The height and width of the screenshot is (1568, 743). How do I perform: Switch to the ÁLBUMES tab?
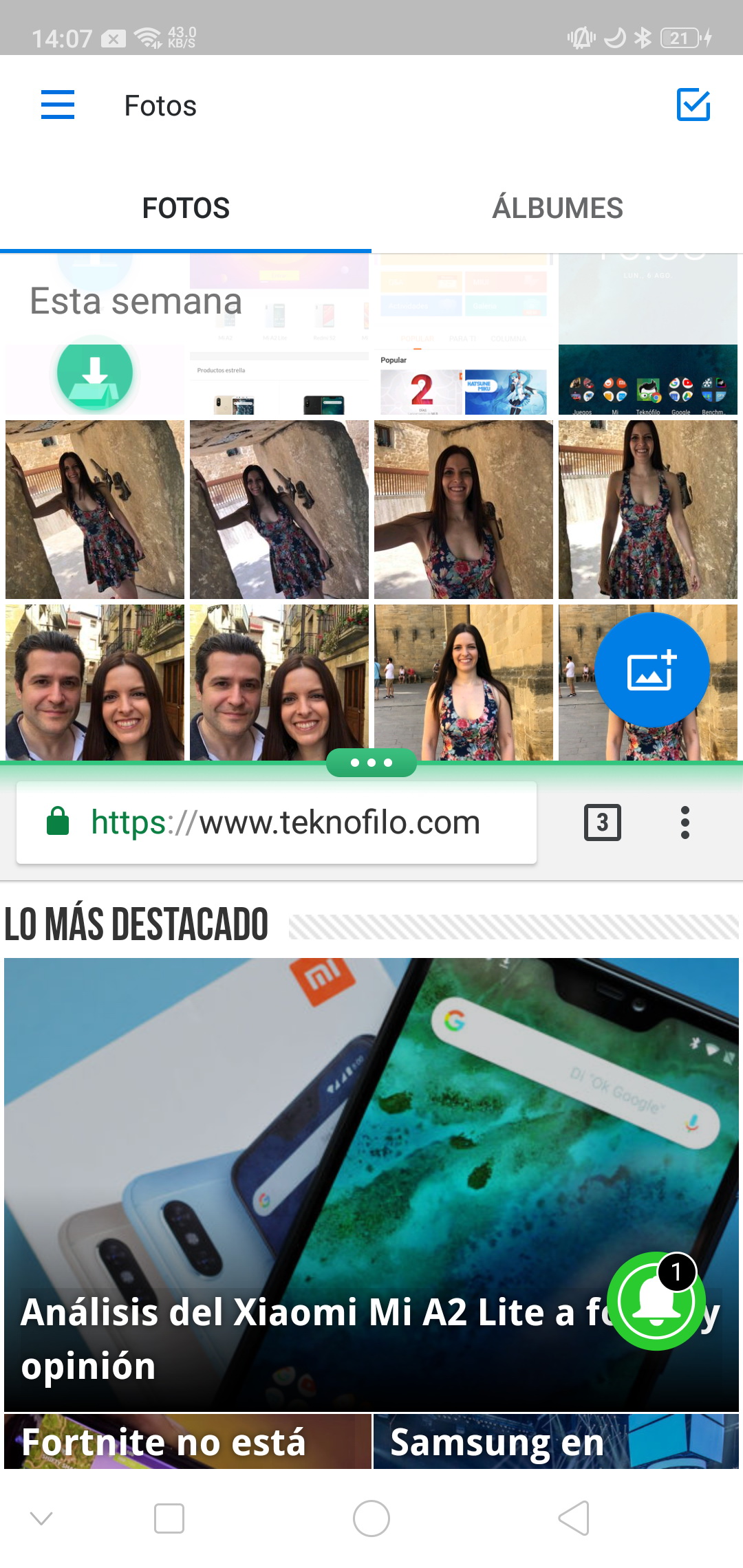[557, 208]
